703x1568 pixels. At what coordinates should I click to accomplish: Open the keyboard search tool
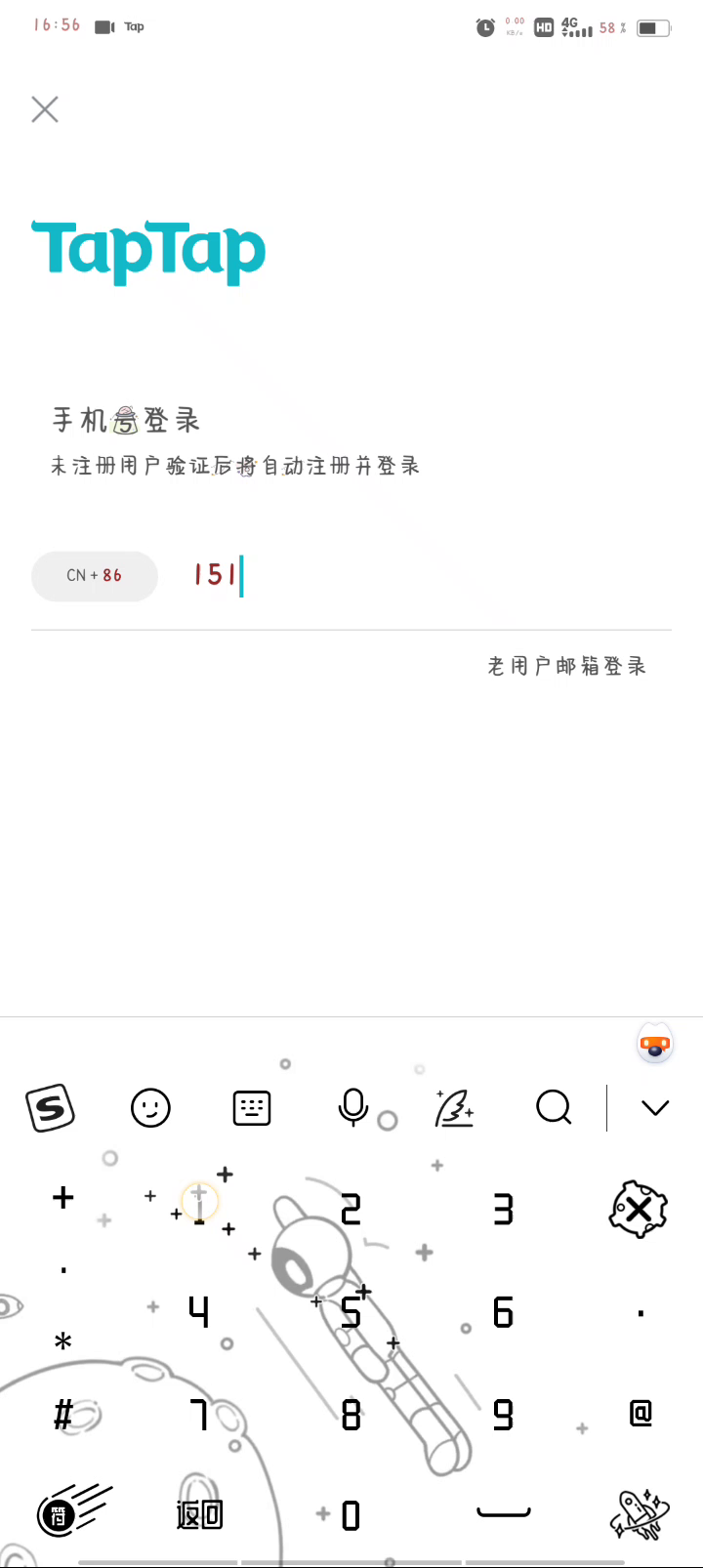click(554, 1108)
